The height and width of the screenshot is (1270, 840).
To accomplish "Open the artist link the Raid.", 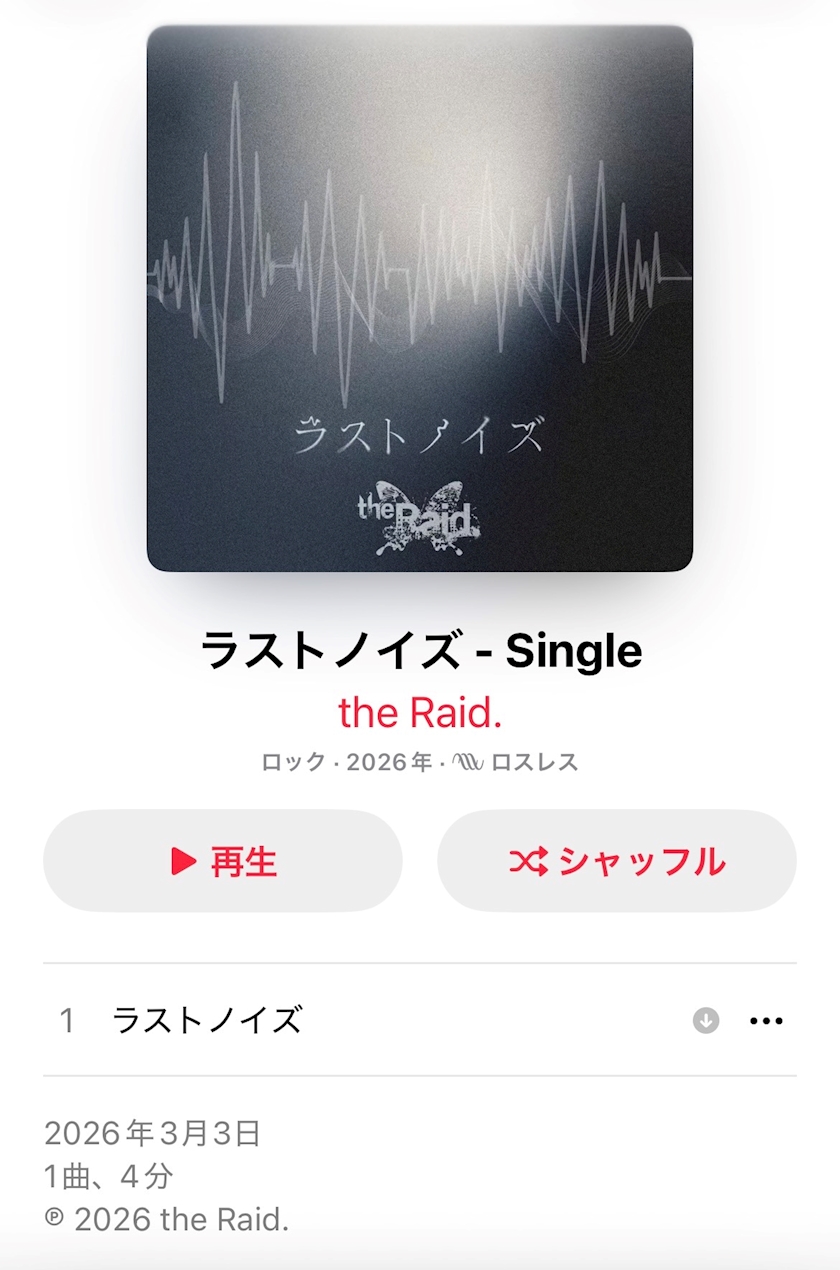I will click(420, 713).
